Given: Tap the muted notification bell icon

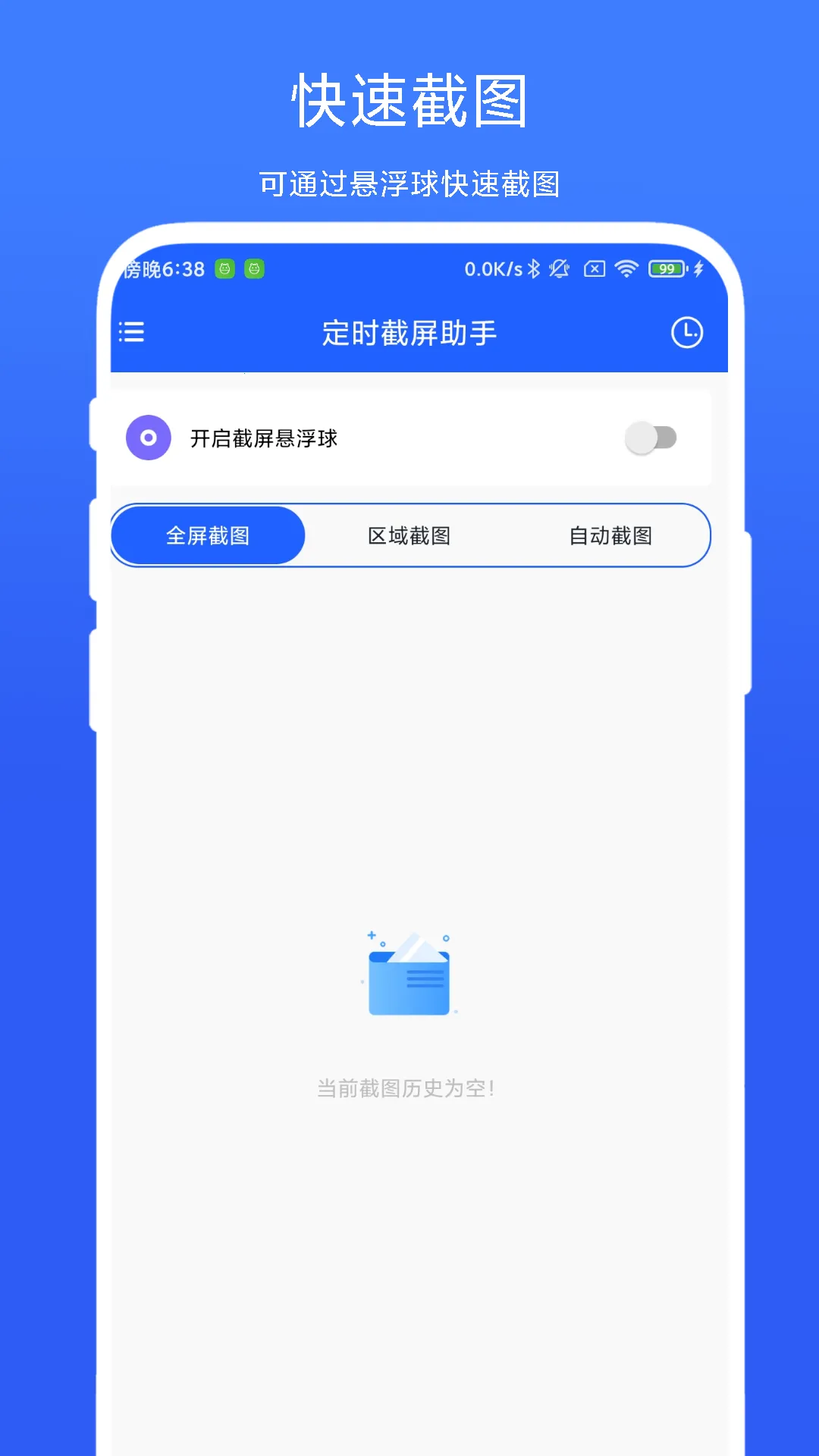Looking at the screenshot, I should pos(559,268).
